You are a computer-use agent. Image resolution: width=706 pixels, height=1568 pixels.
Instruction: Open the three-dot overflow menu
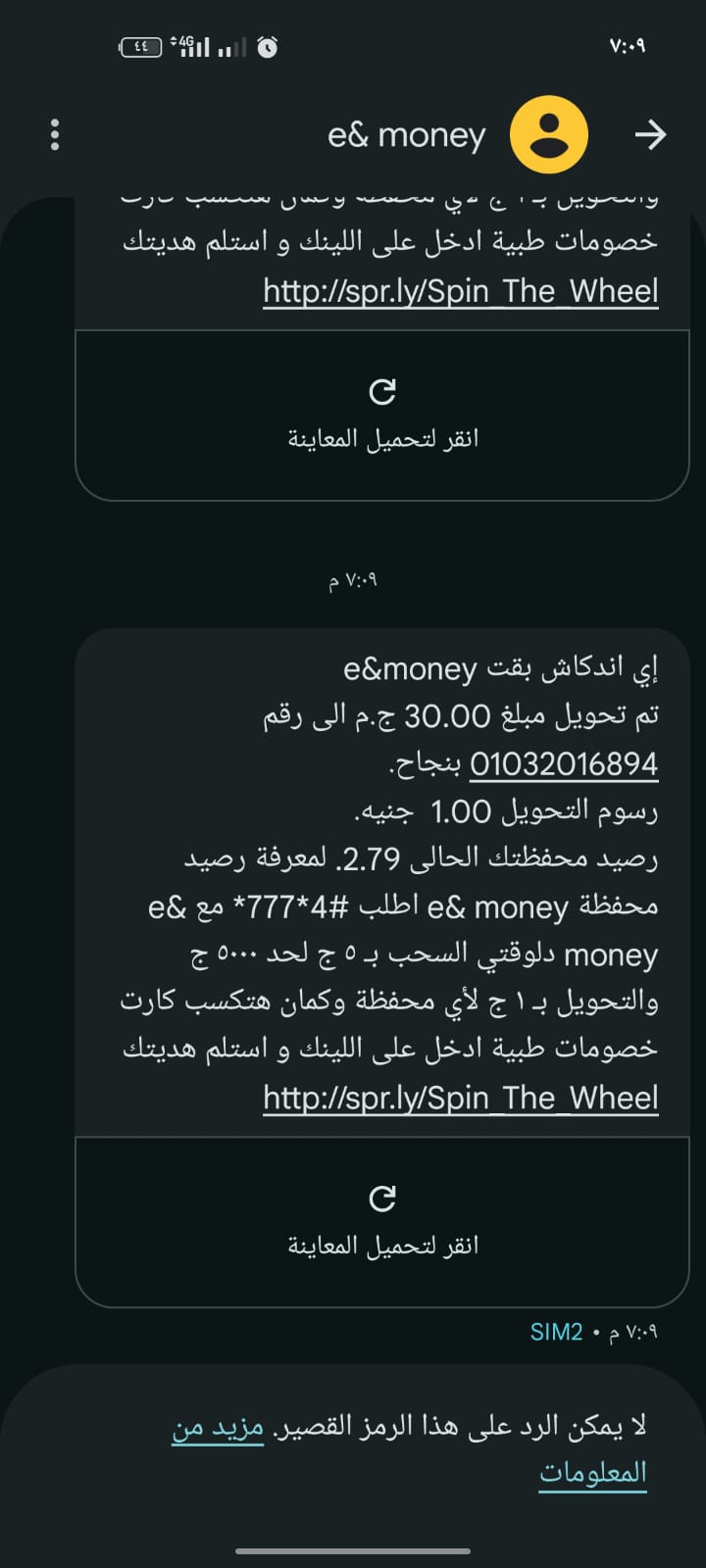point(55,134)
